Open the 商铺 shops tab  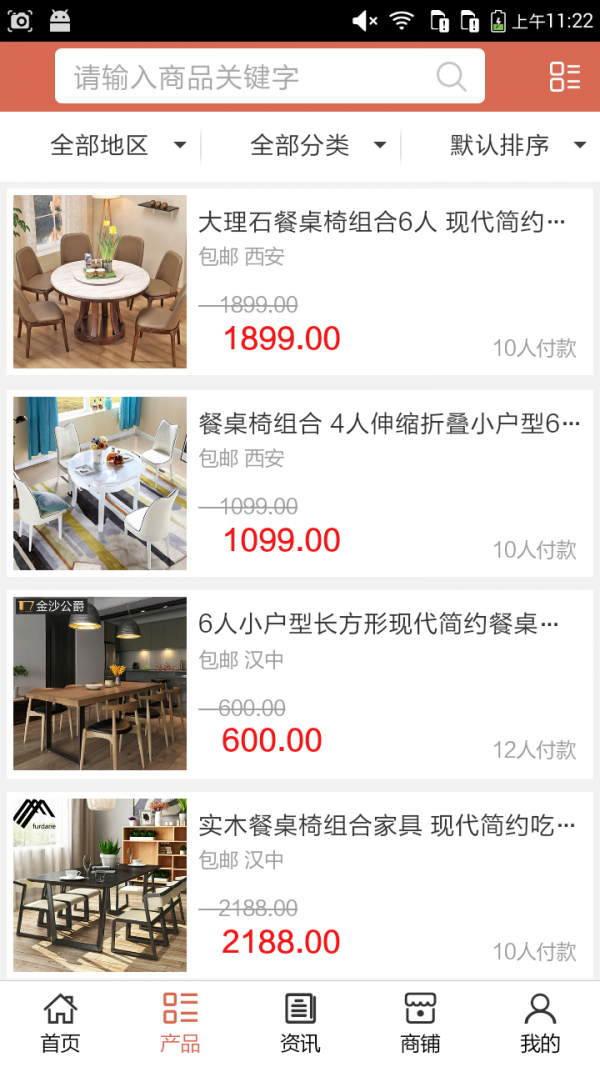click(420, 1023)
